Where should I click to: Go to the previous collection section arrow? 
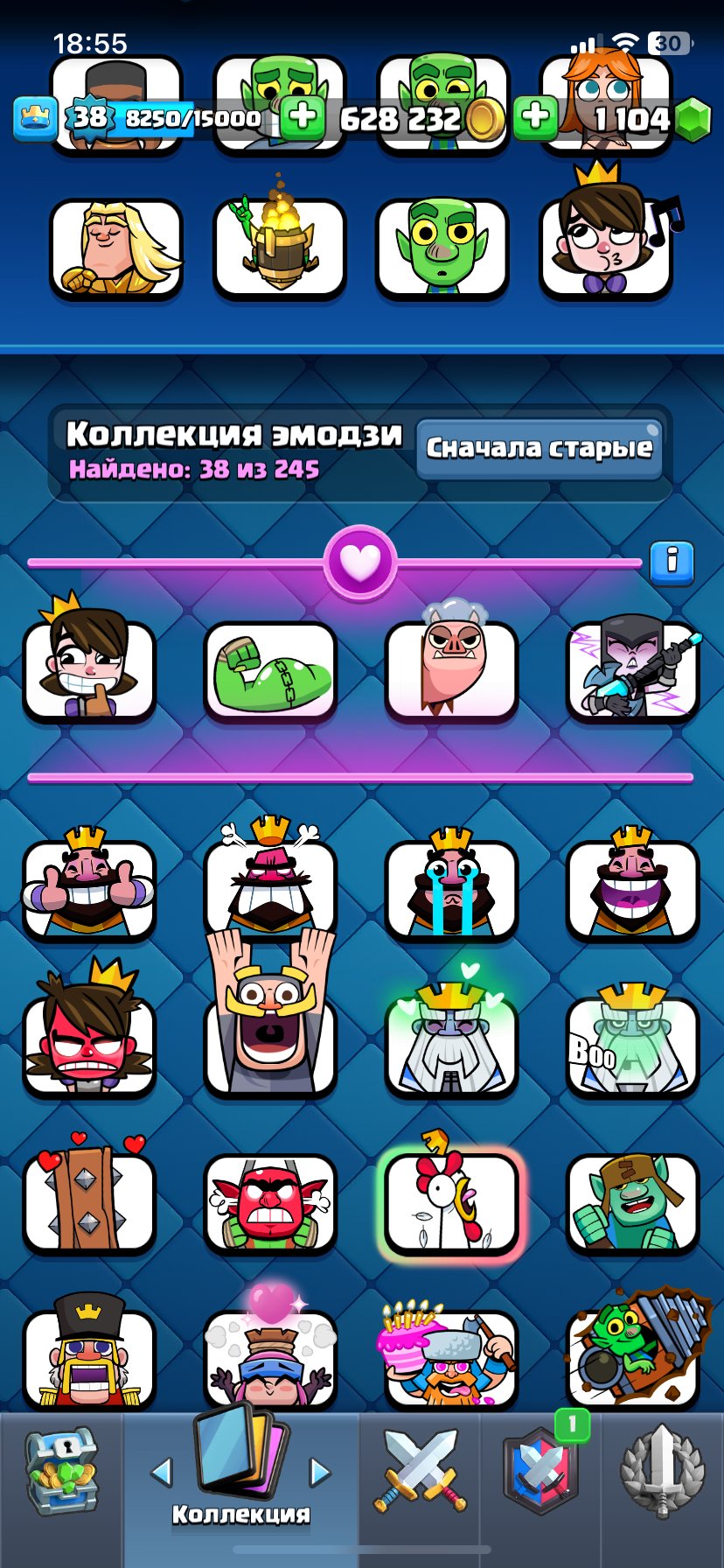tap(162, 1472)
